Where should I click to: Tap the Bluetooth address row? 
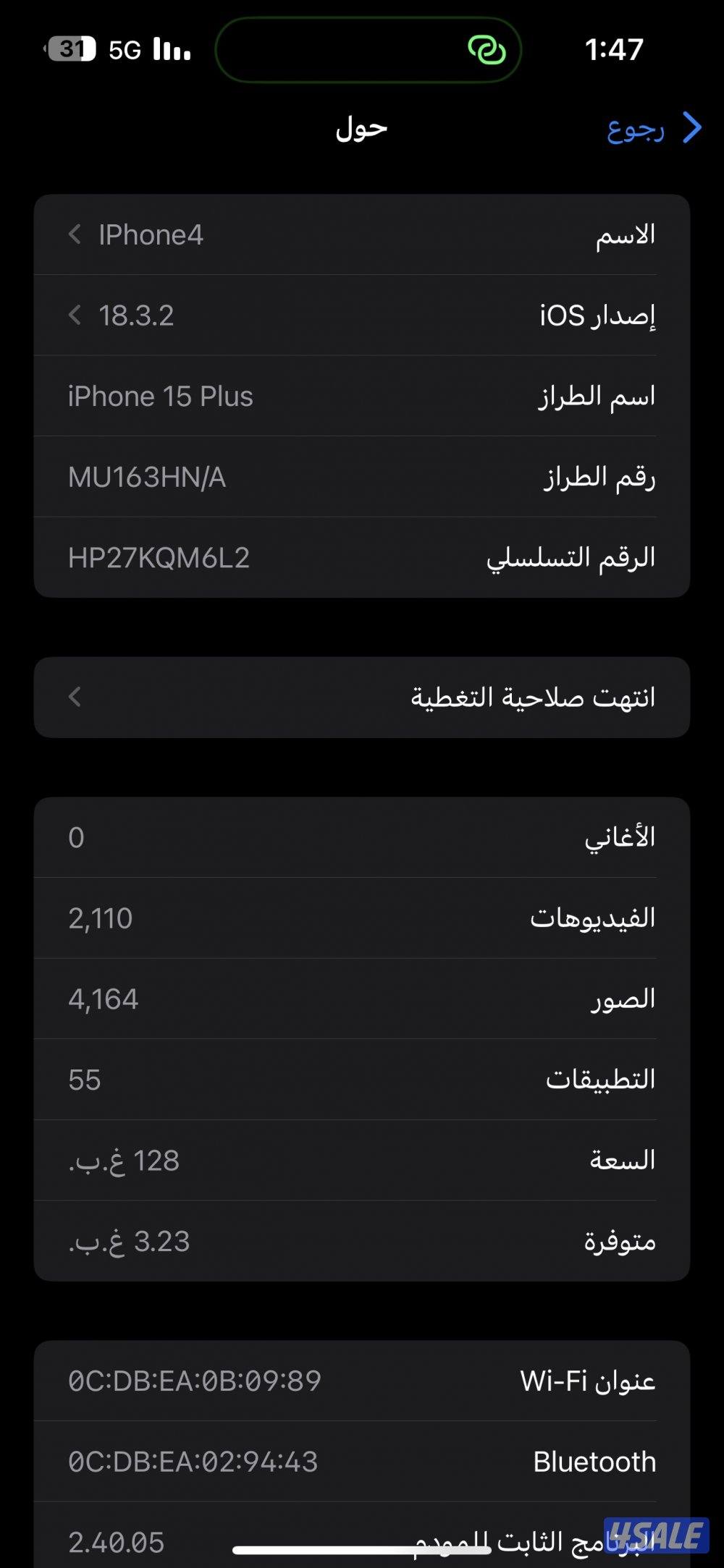(x=362, y=1460)
